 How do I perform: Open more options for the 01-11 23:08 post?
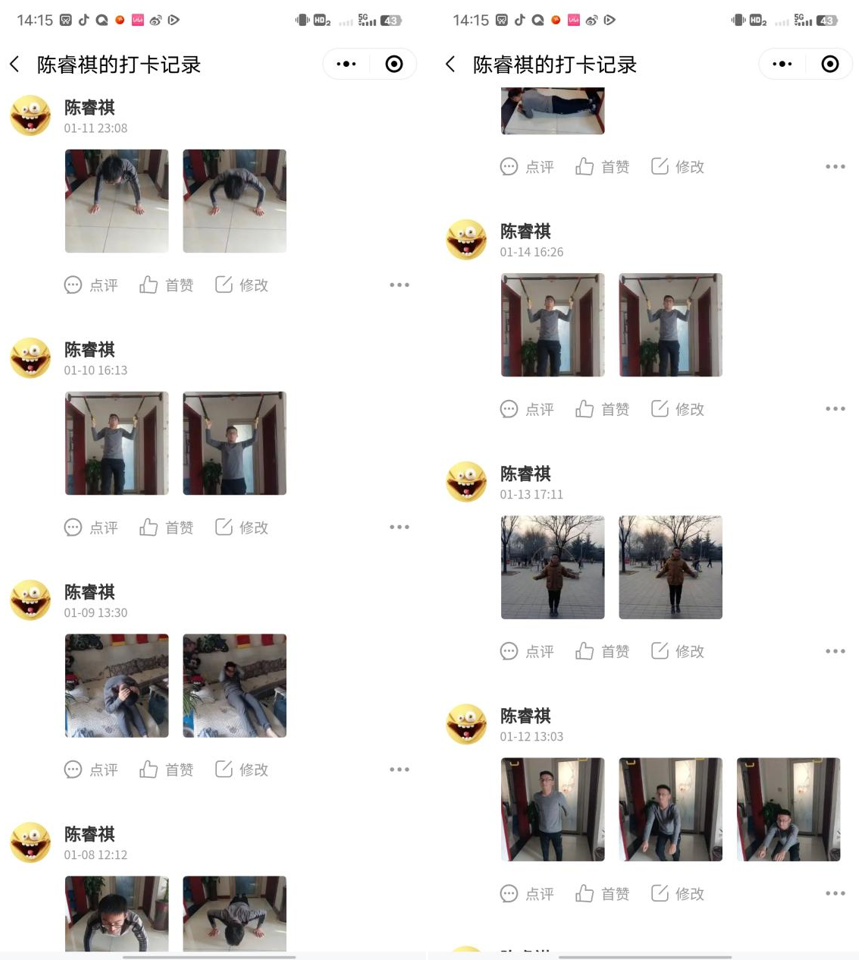pos(399,285)
